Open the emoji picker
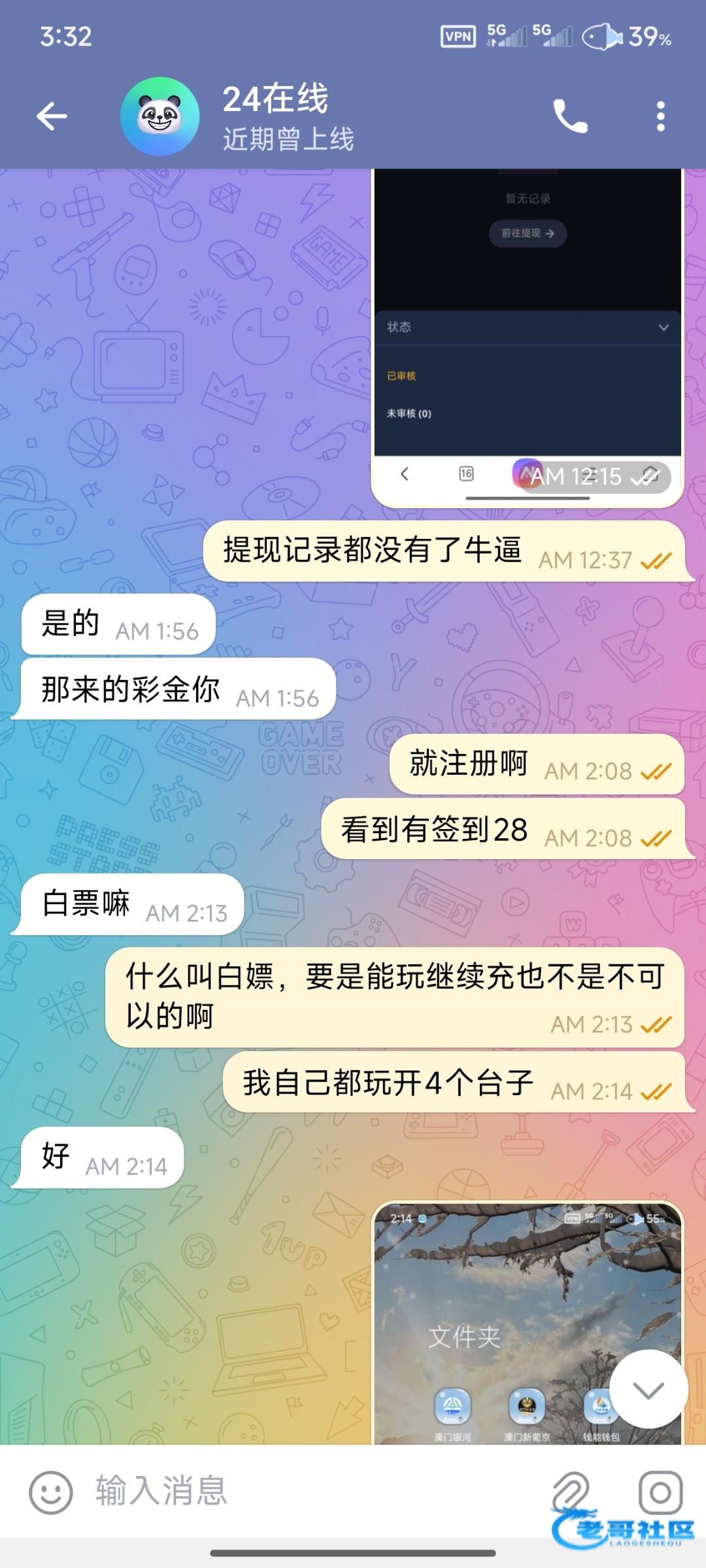This screenshot has width=706, height=1568. coord(50,1492)
